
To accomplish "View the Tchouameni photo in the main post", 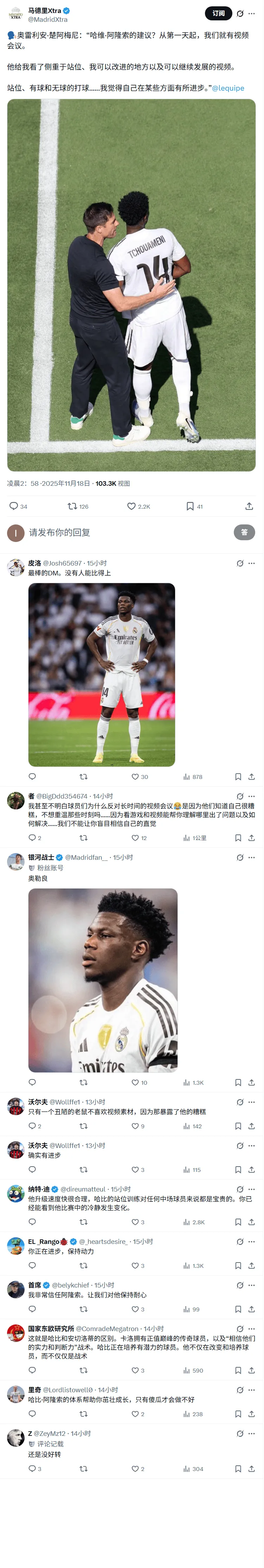I will click(131, 285).
